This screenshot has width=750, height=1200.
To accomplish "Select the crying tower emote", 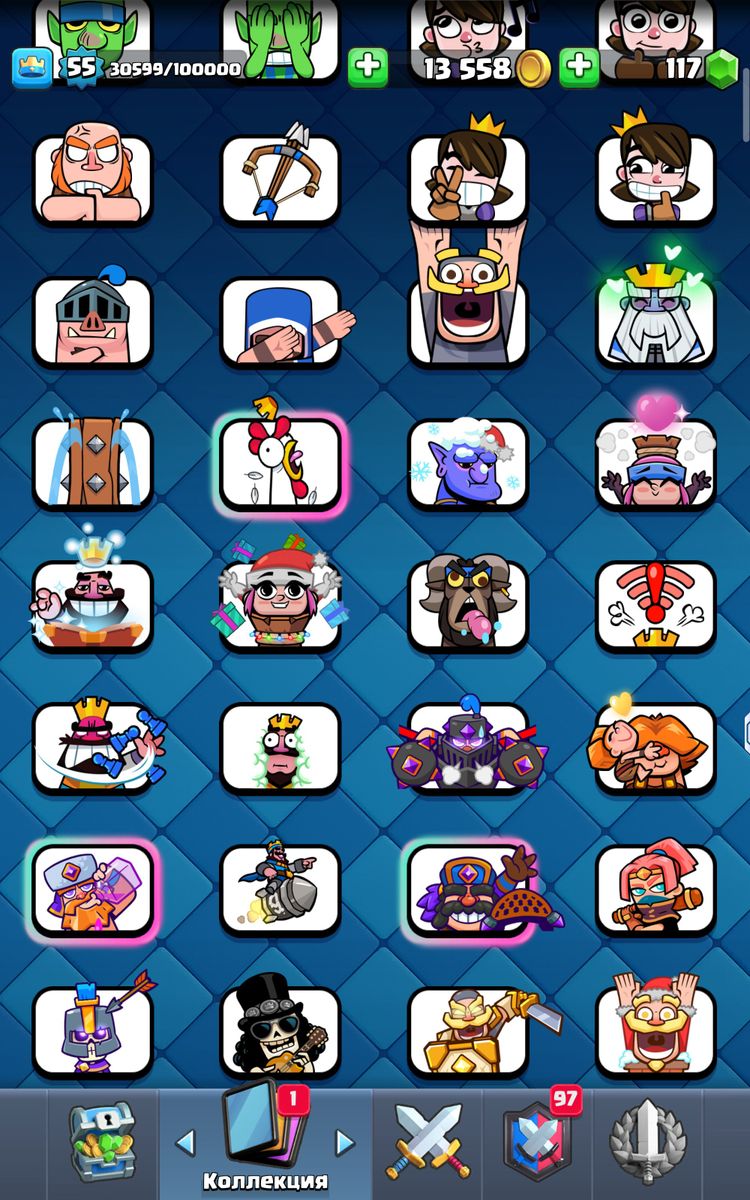I will point(92,463).
